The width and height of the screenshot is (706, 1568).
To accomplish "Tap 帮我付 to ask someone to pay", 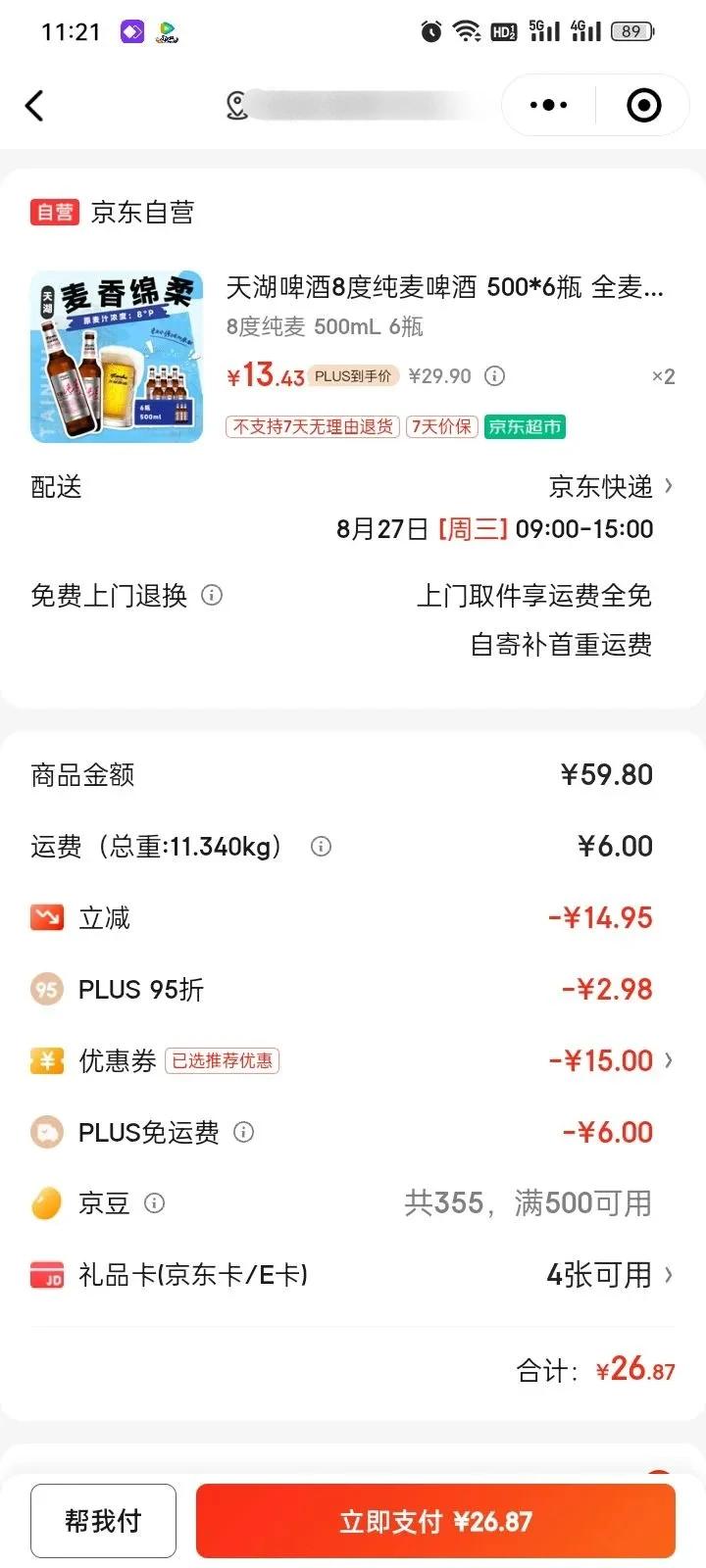I will click(103, 1521).
